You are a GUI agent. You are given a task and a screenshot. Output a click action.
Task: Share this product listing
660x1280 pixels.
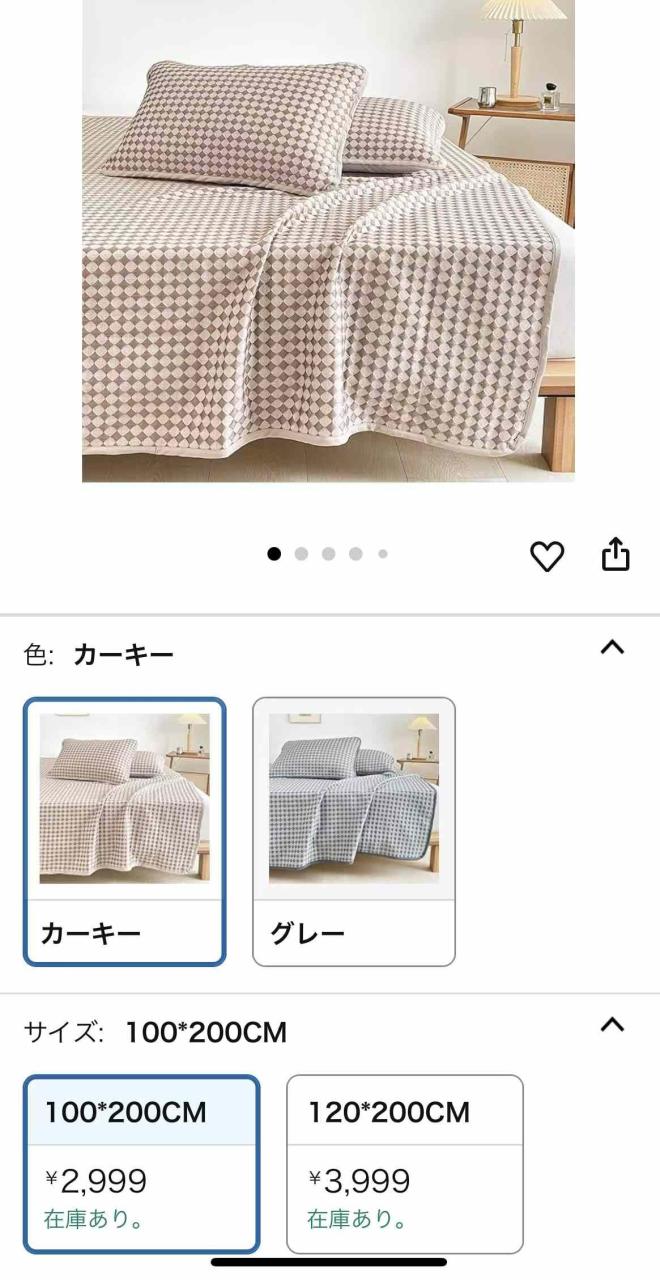click(615, 554)
